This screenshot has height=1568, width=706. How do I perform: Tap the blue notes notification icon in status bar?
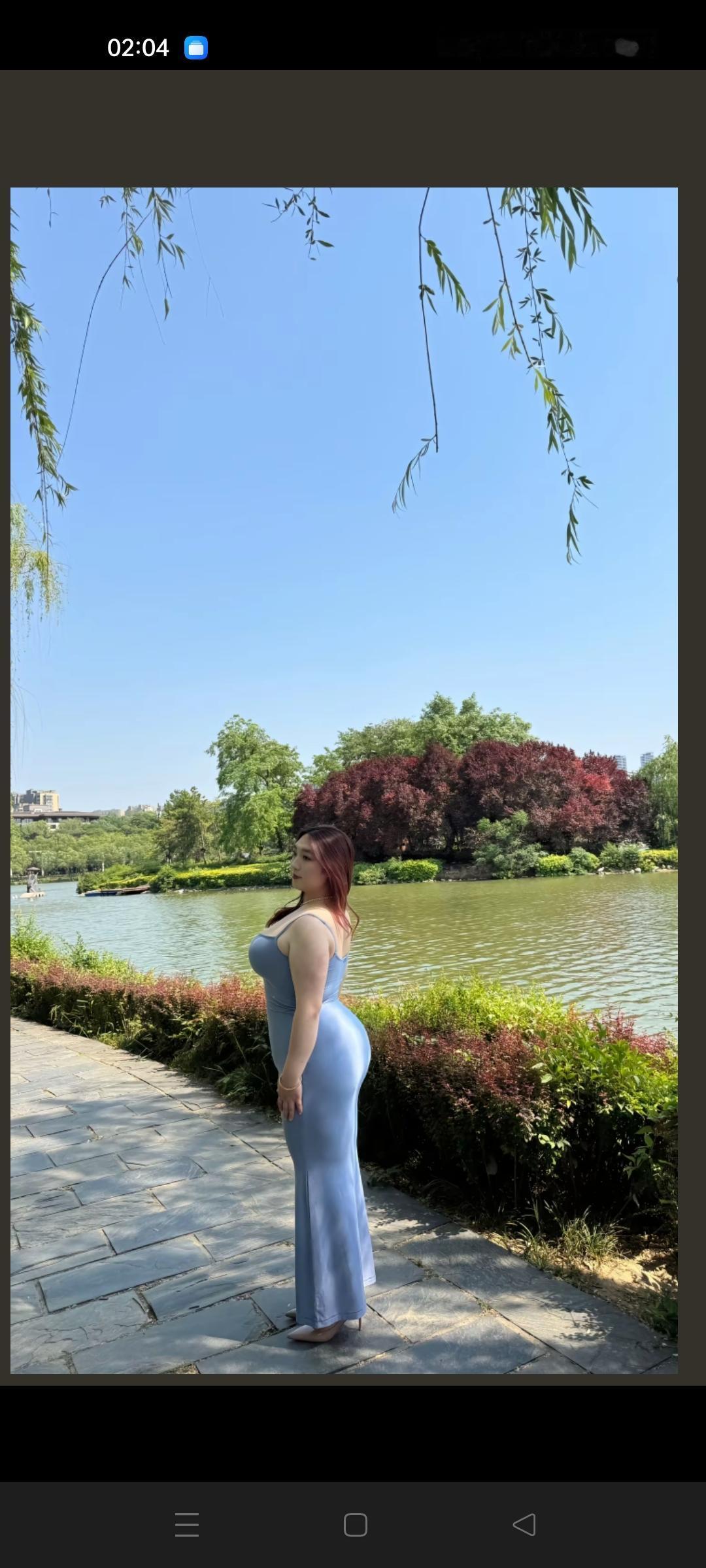195,46
